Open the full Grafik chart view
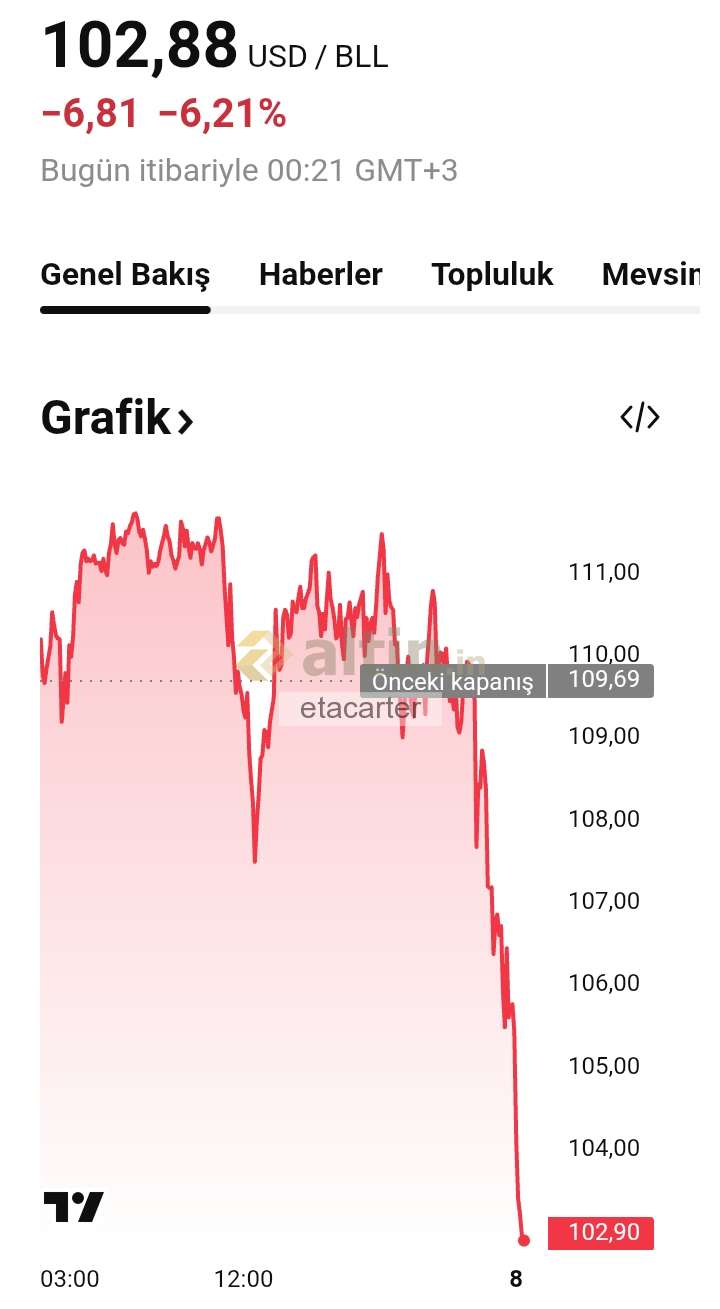The height and width of the screenshot is (1309, 720). click(117, 418)
